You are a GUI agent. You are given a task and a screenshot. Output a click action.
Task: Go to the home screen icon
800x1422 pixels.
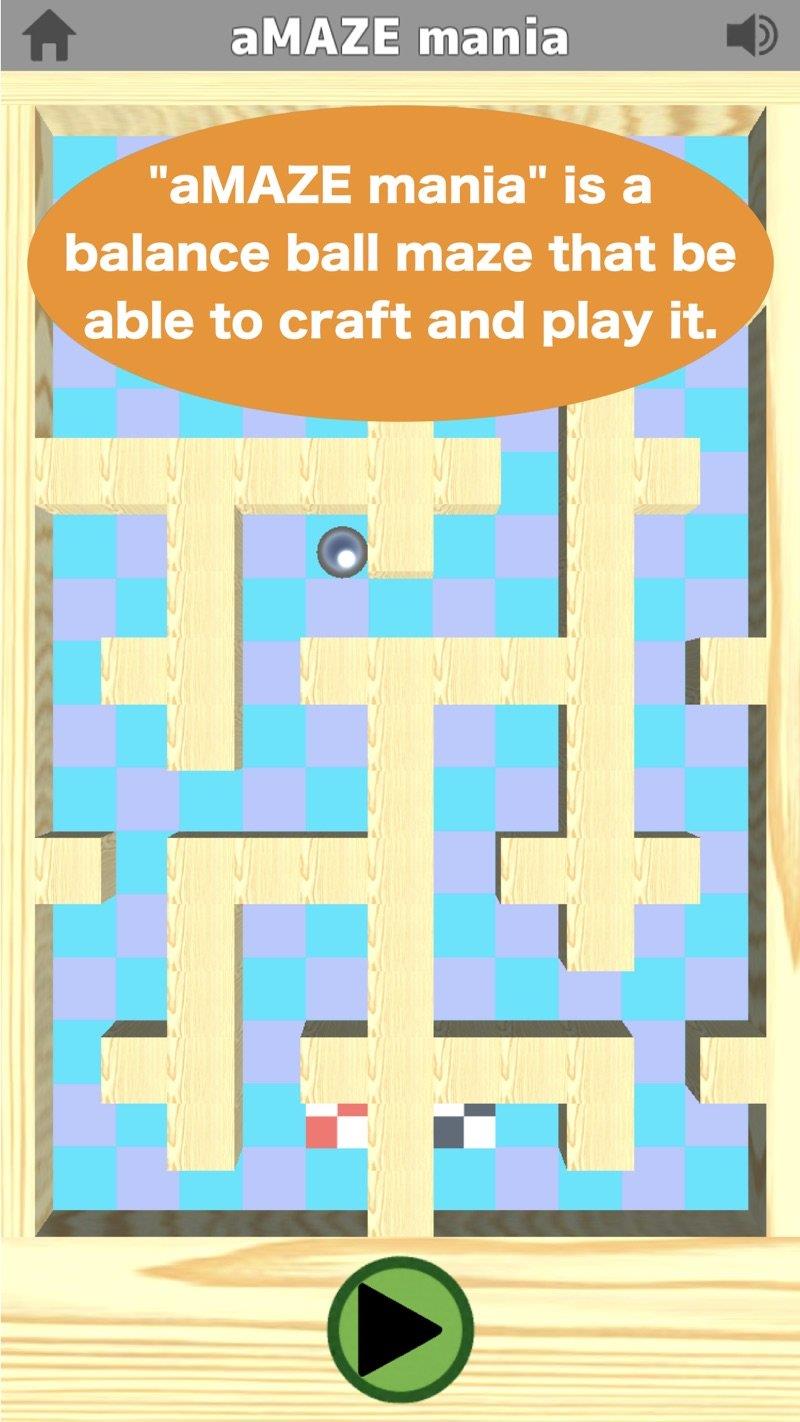point(49,37)
